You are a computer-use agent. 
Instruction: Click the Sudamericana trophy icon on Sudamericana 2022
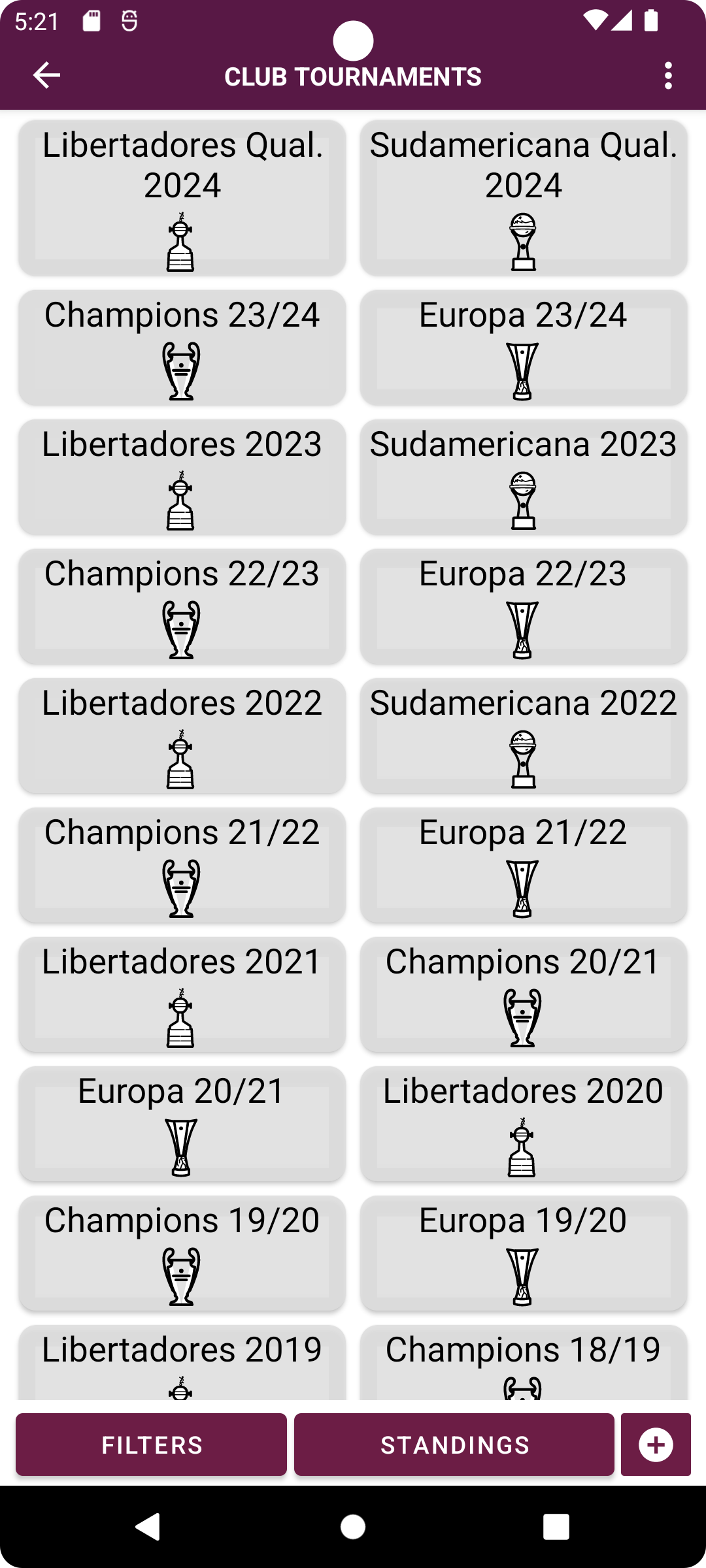tap(523, 759)
